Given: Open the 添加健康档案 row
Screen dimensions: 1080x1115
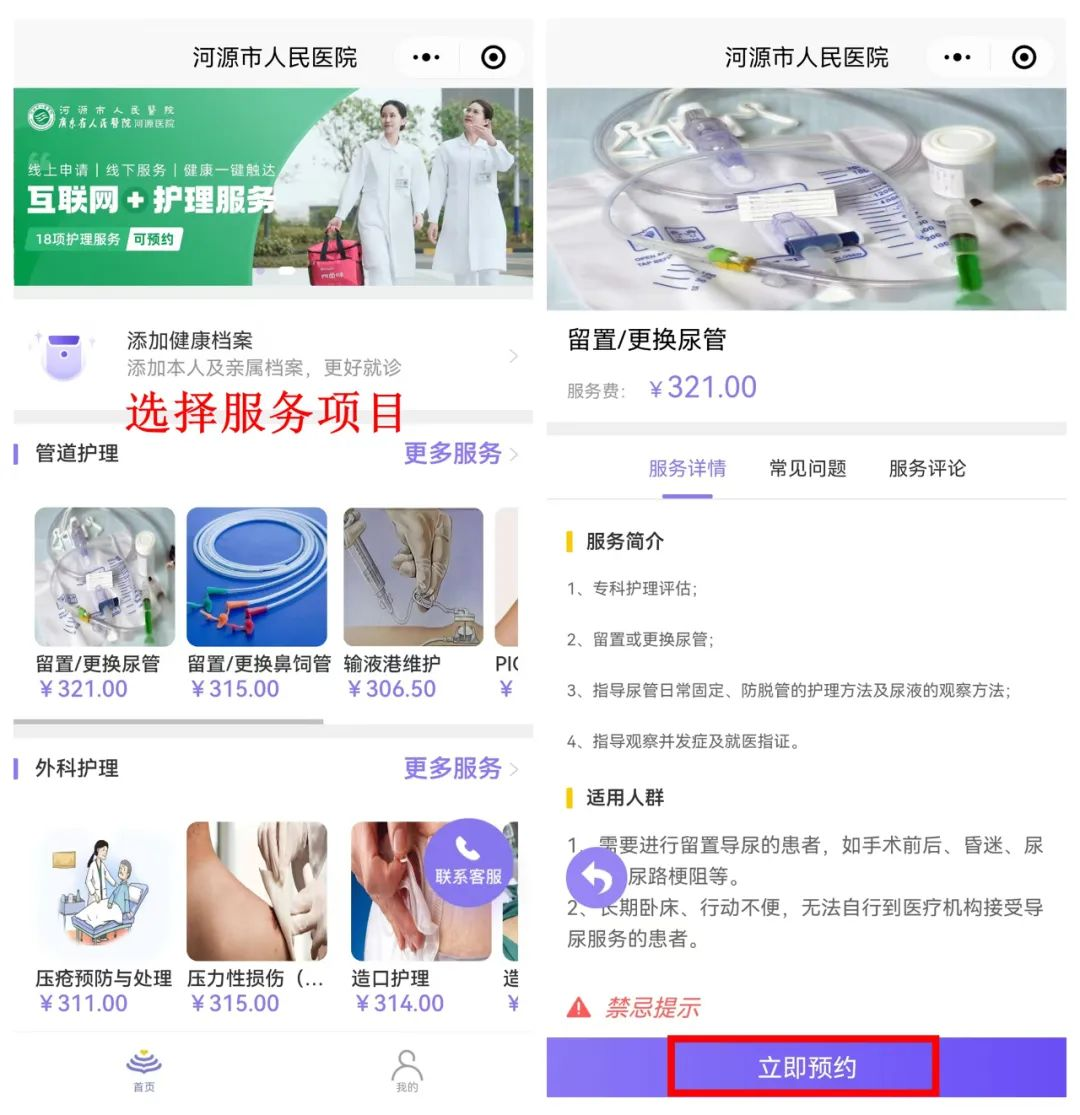Looking at the screenshot, I should pyautogui.click(x=272, y=354).
